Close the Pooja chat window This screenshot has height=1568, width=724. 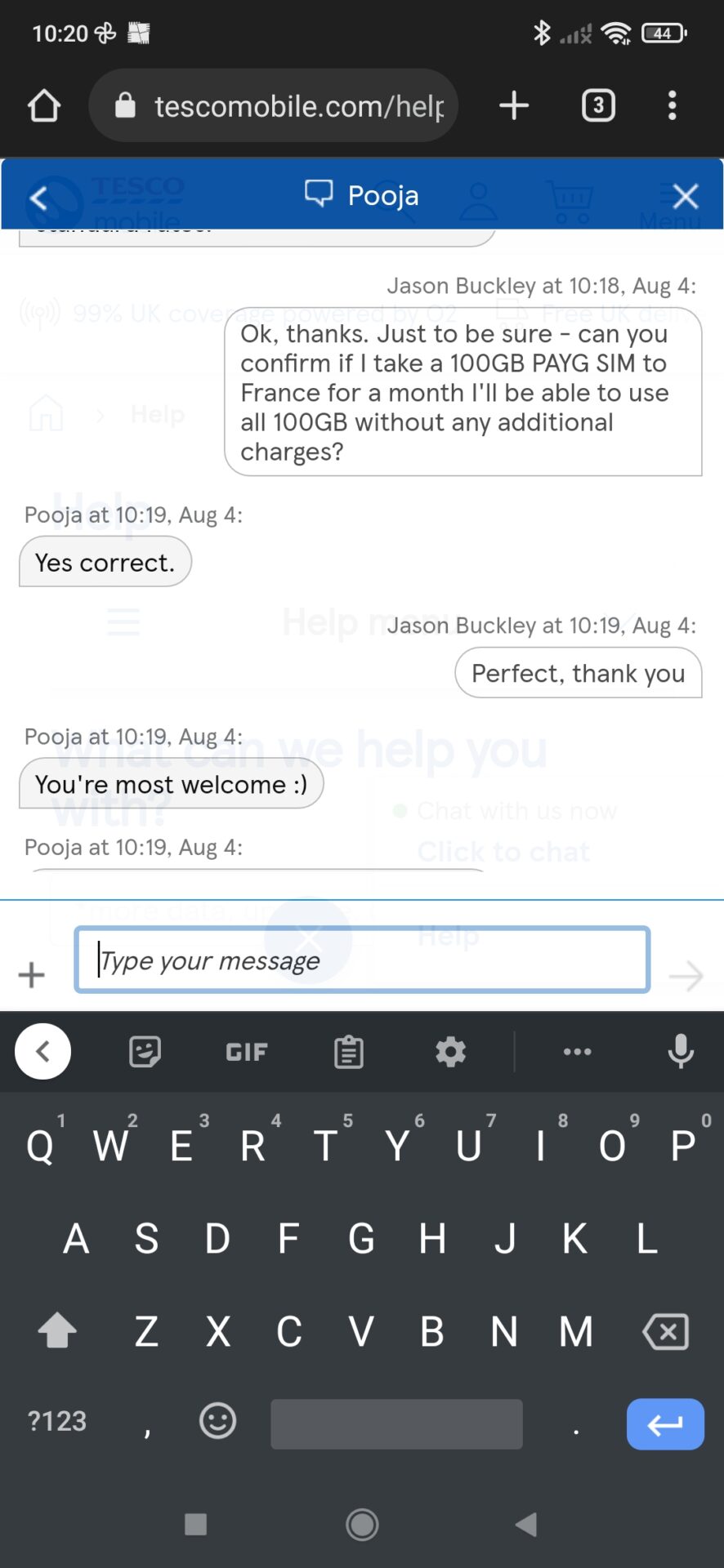[685, 195]
